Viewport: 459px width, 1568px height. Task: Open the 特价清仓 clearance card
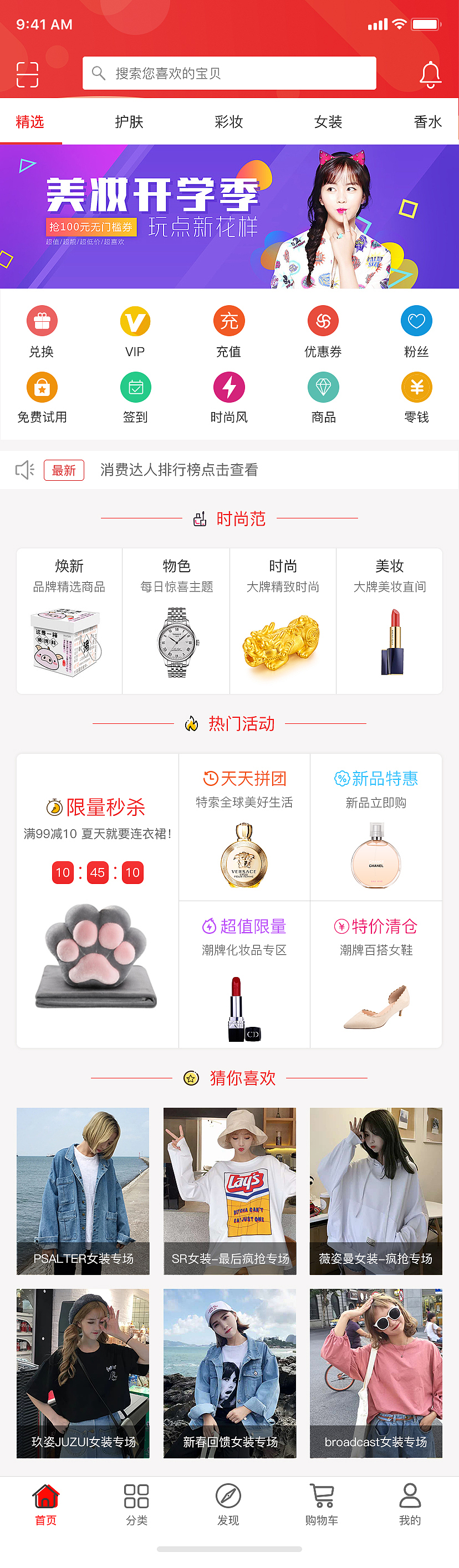[x=376, y=974]
